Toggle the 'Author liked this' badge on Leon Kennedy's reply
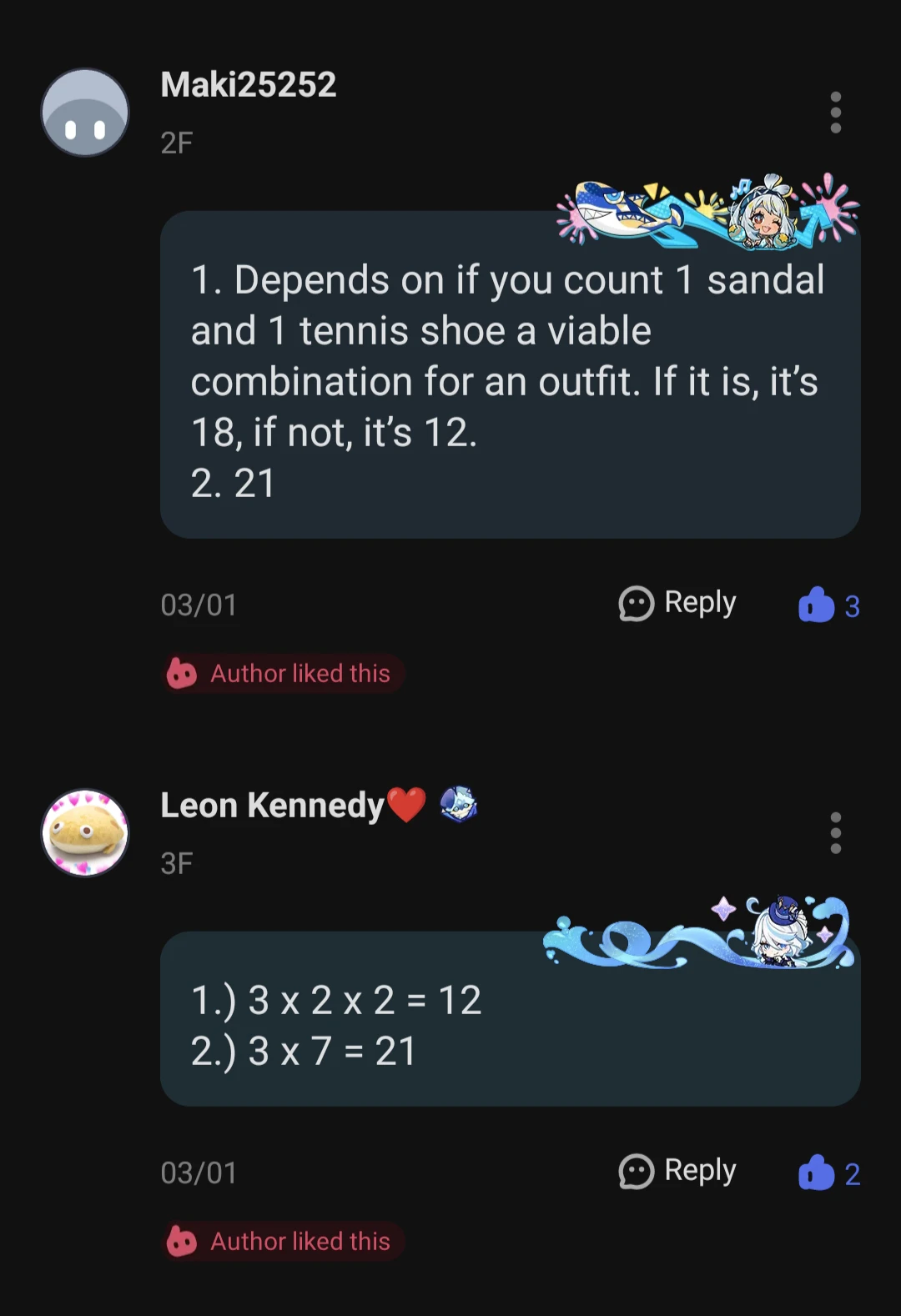The image size is (901, 1316). (x=282, y=1241)
